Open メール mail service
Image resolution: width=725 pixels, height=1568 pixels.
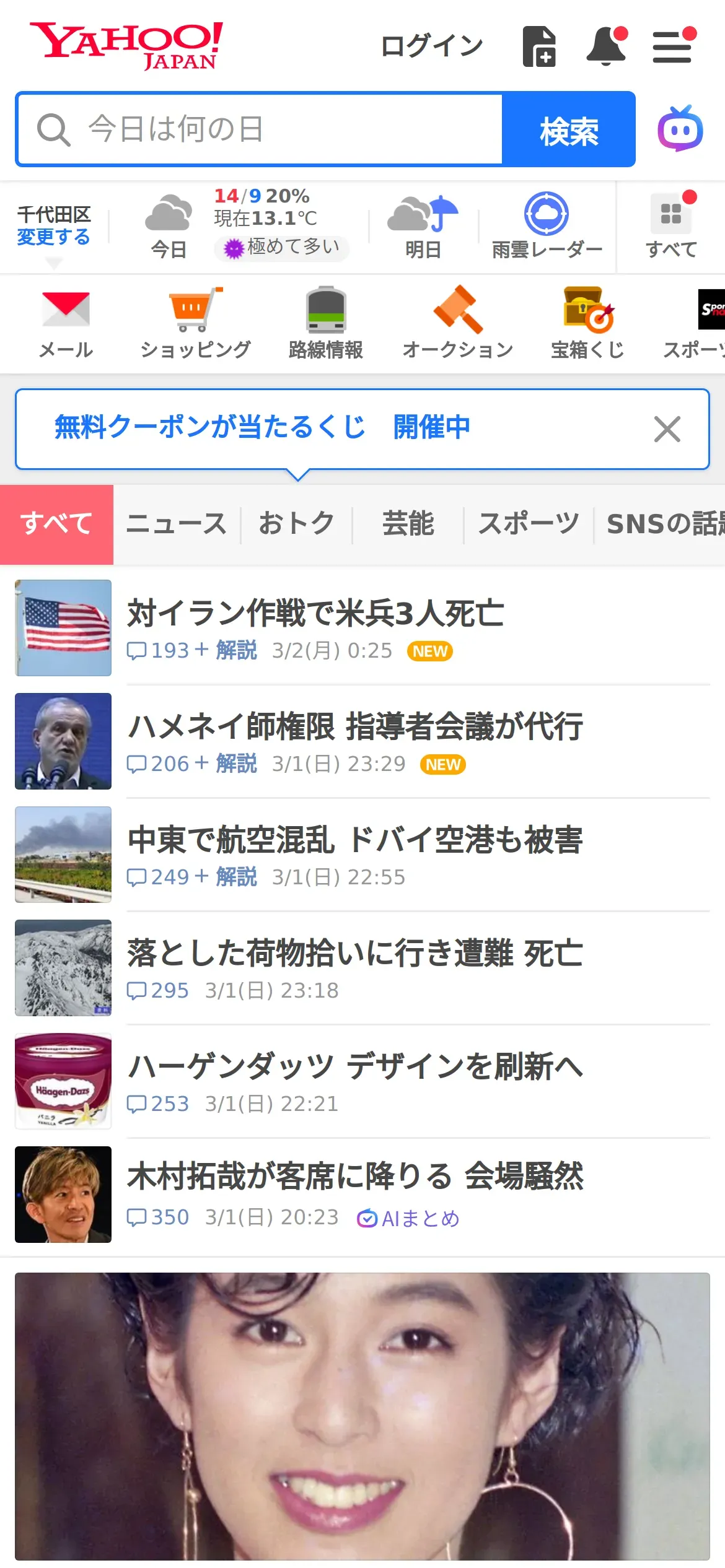click(x=66, y=324)
